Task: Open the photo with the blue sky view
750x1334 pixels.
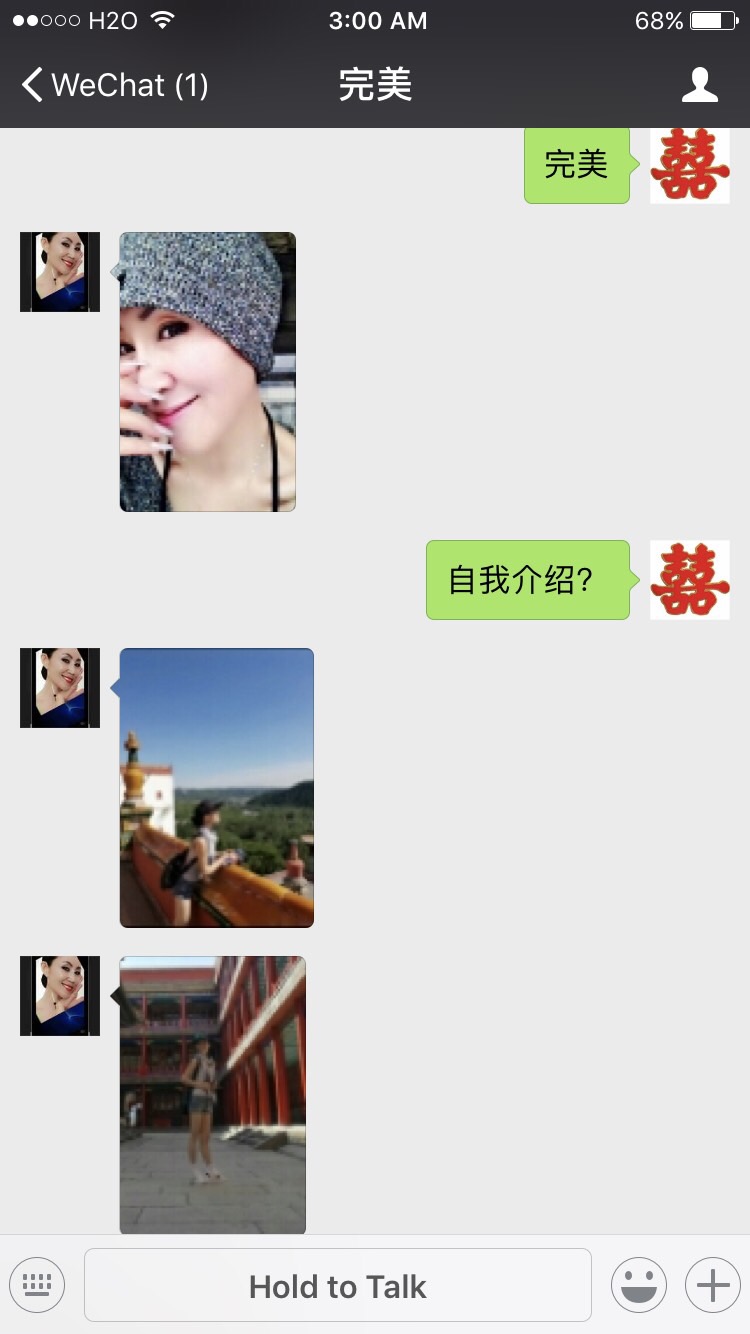Action: 217,788
